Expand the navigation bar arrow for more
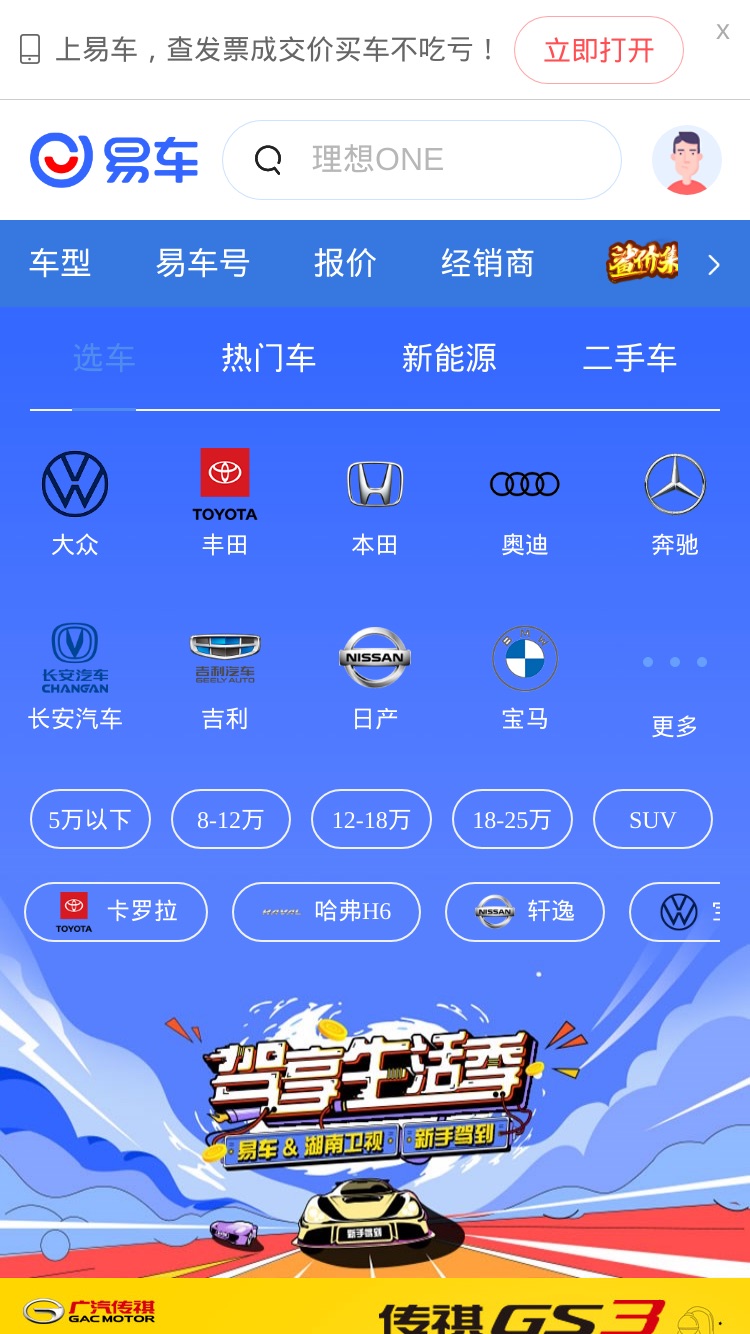 pyautogui.click(x=713, y=264)
